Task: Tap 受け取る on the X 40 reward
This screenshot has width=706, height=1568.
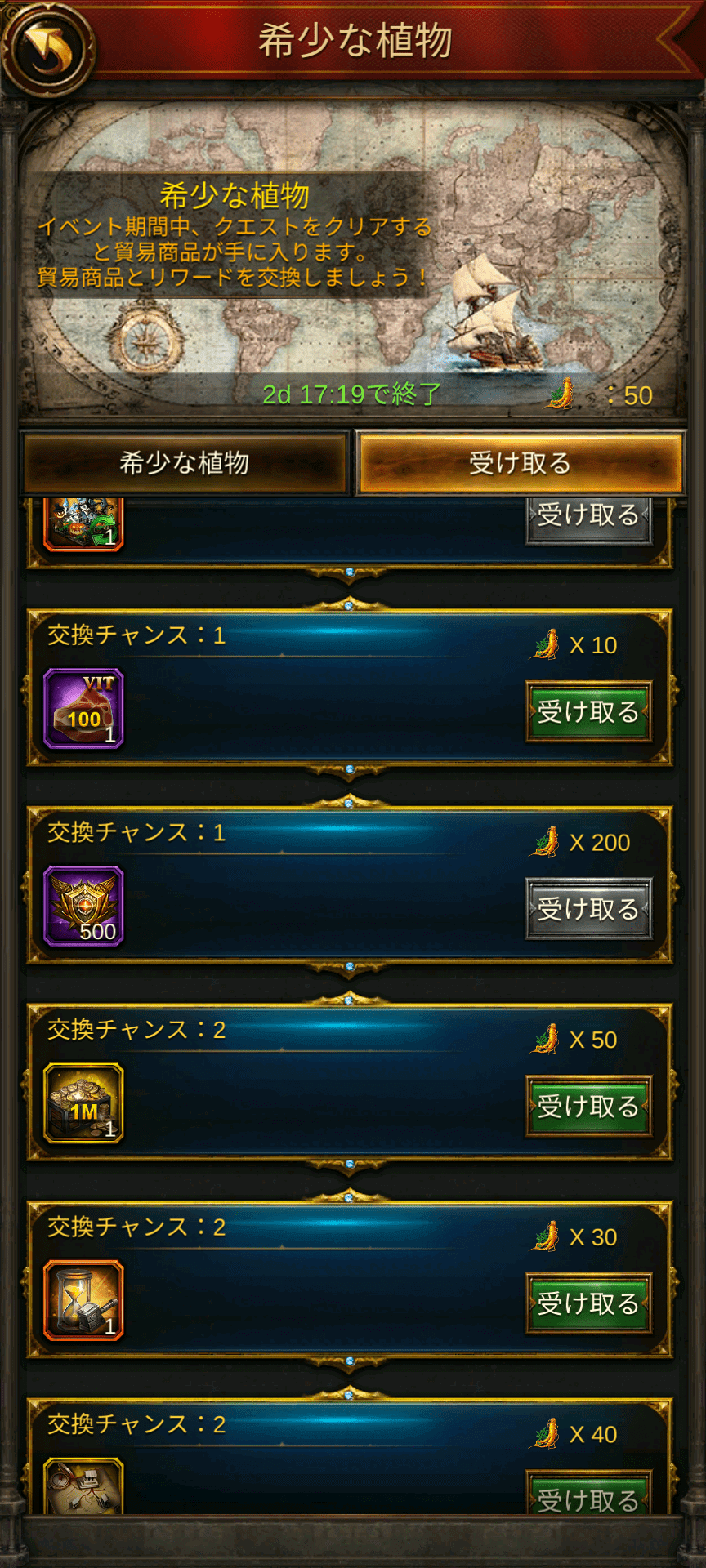Action: click(x=588, y=1494)
